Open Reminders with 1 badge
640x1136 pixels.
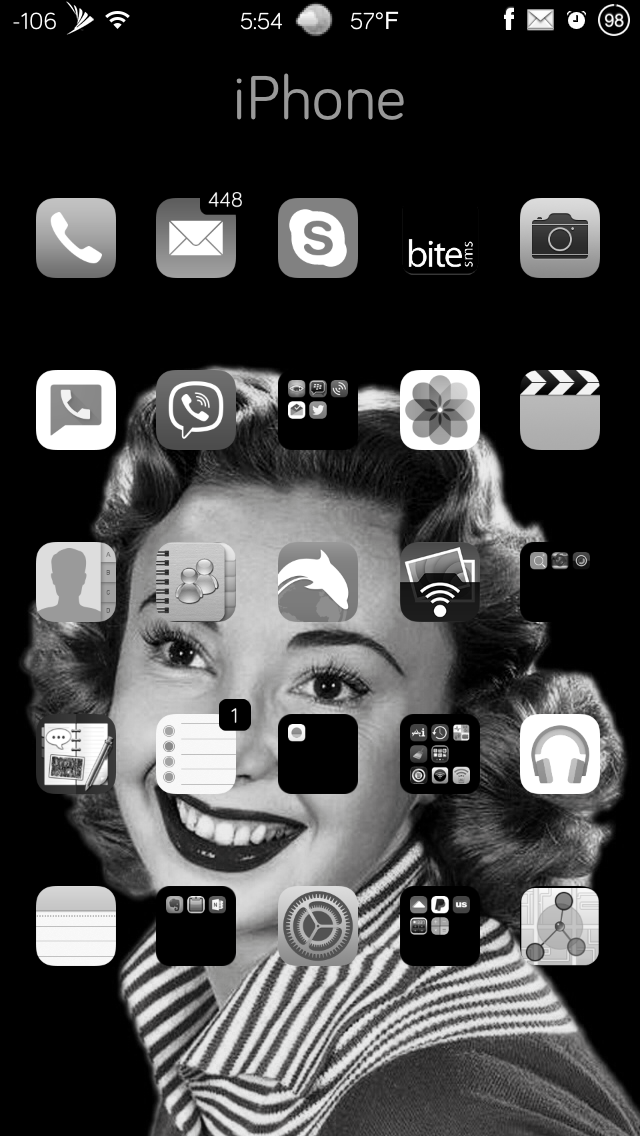[196, 754]
